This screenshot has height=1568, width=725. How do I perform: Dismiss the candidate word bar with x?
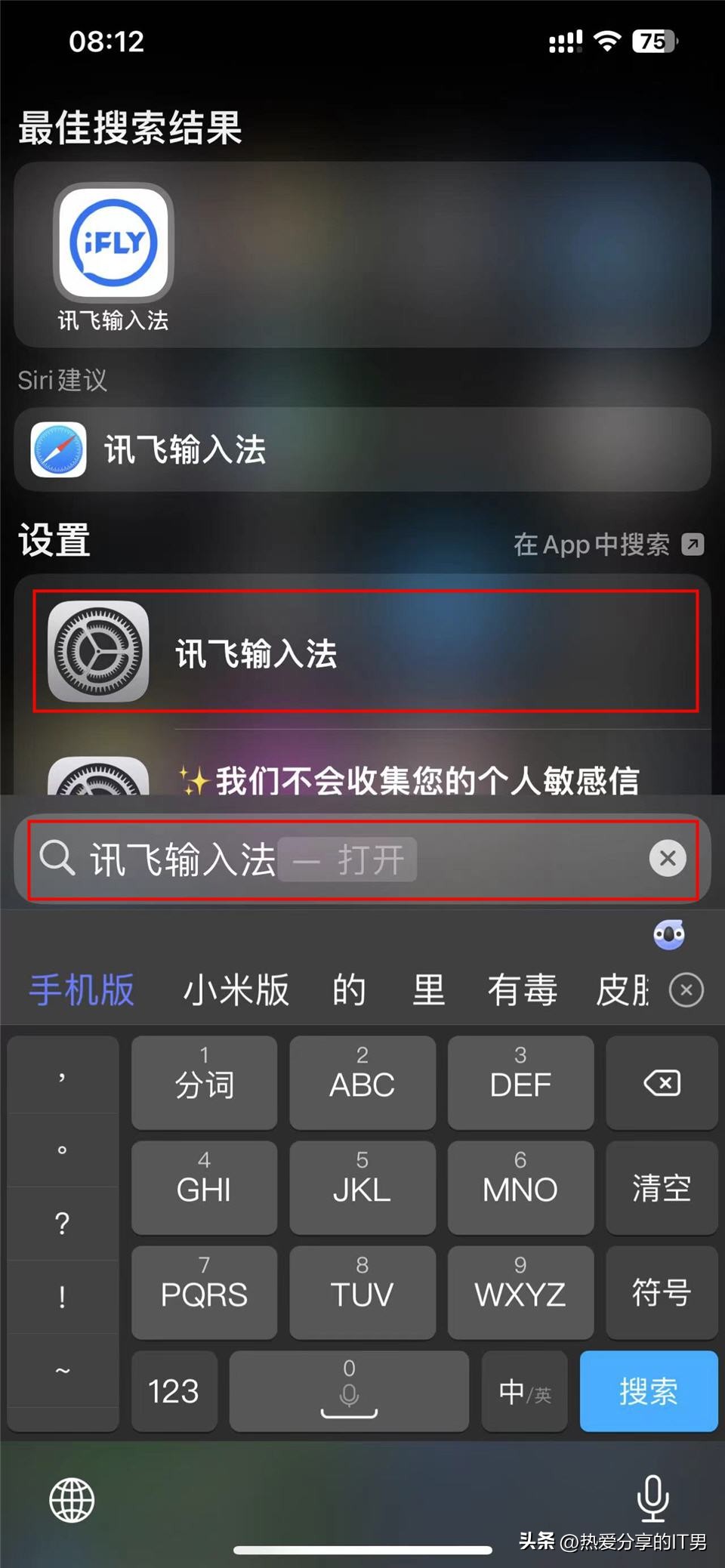685,990
